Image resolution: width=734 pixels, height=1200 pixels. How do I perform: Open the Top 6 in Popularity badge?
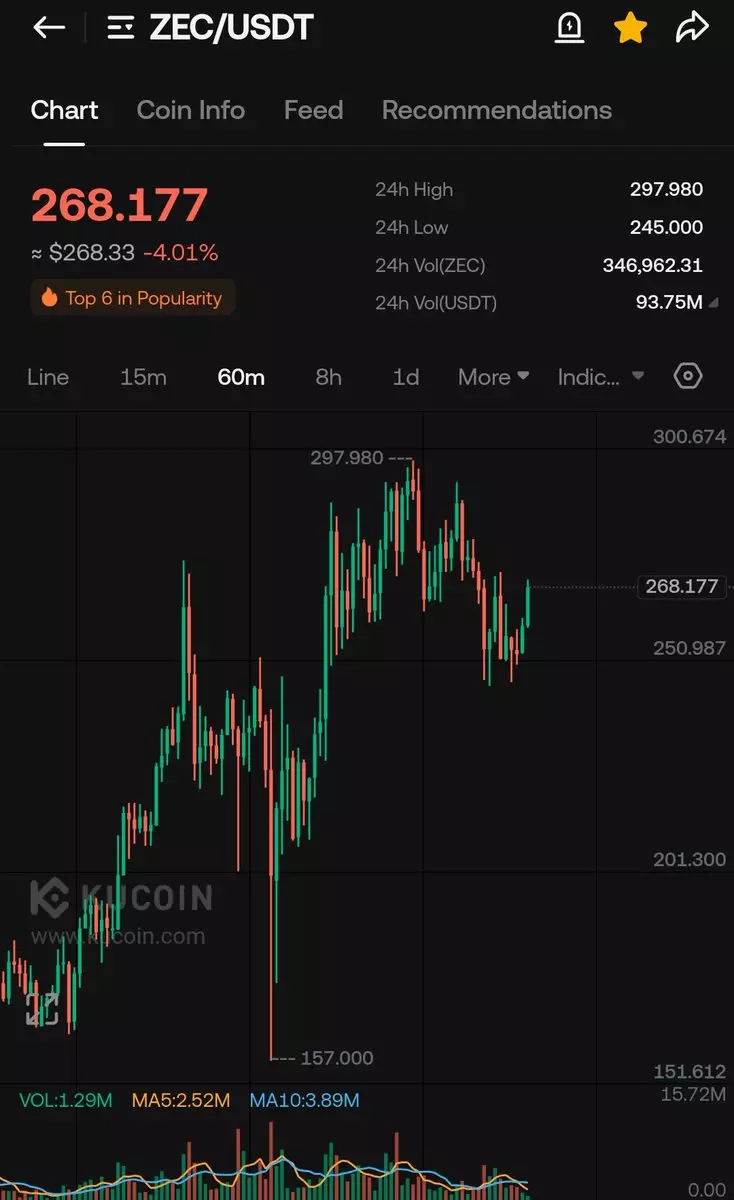(132, 298)
